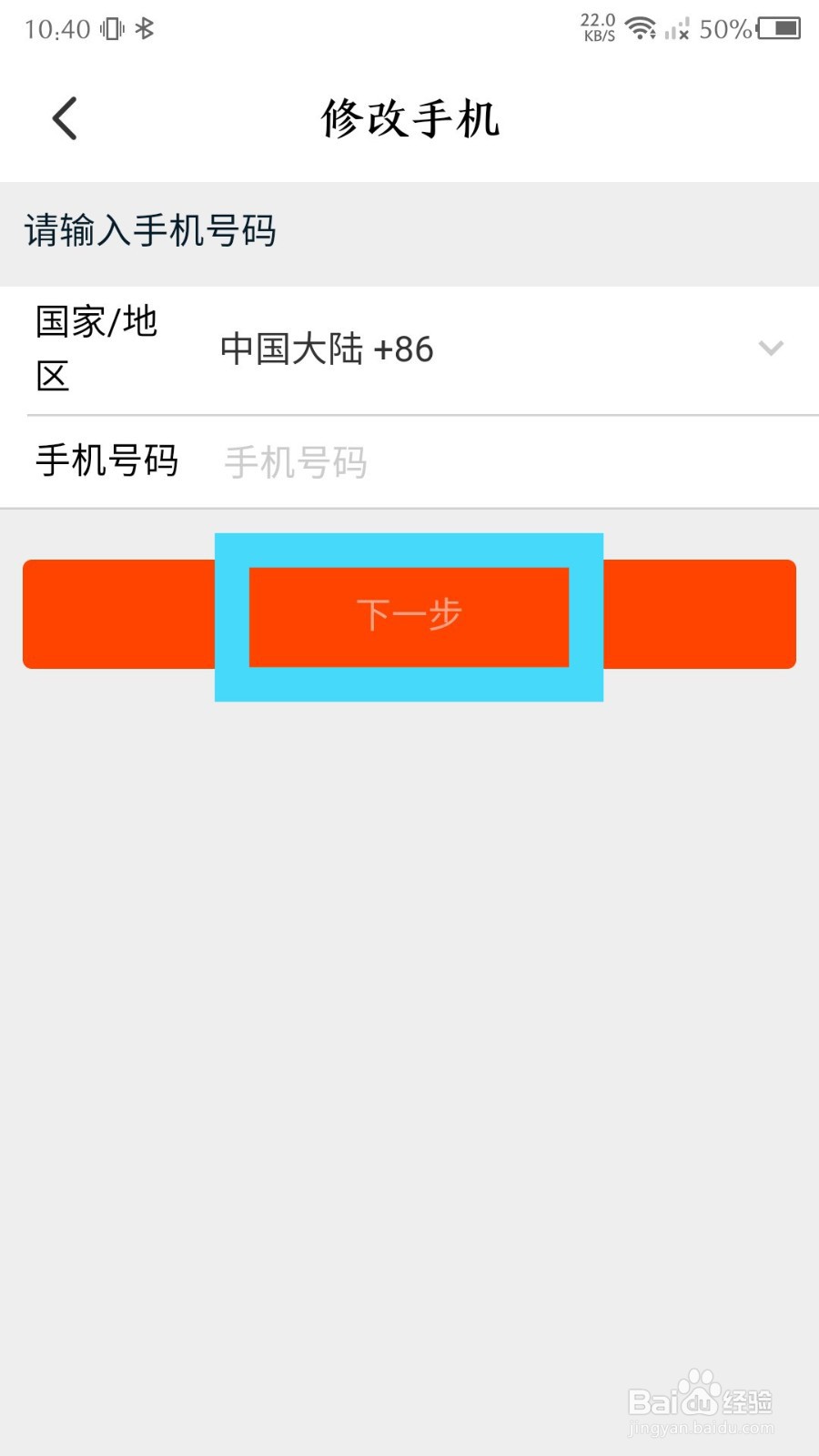The image size is (819, 1456).
Task: Tap the 22.0 KB/S network speed indicator
Action: [x=596, y=27]
